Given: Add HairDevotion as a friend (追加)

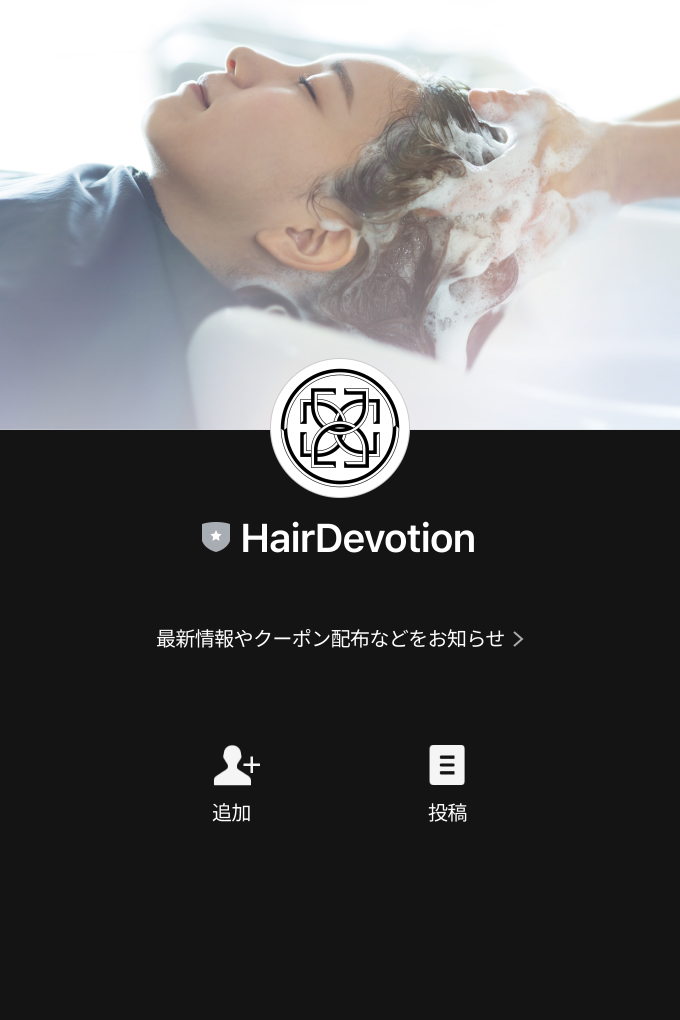Looking at the screenshot, I should click(232, 782).
